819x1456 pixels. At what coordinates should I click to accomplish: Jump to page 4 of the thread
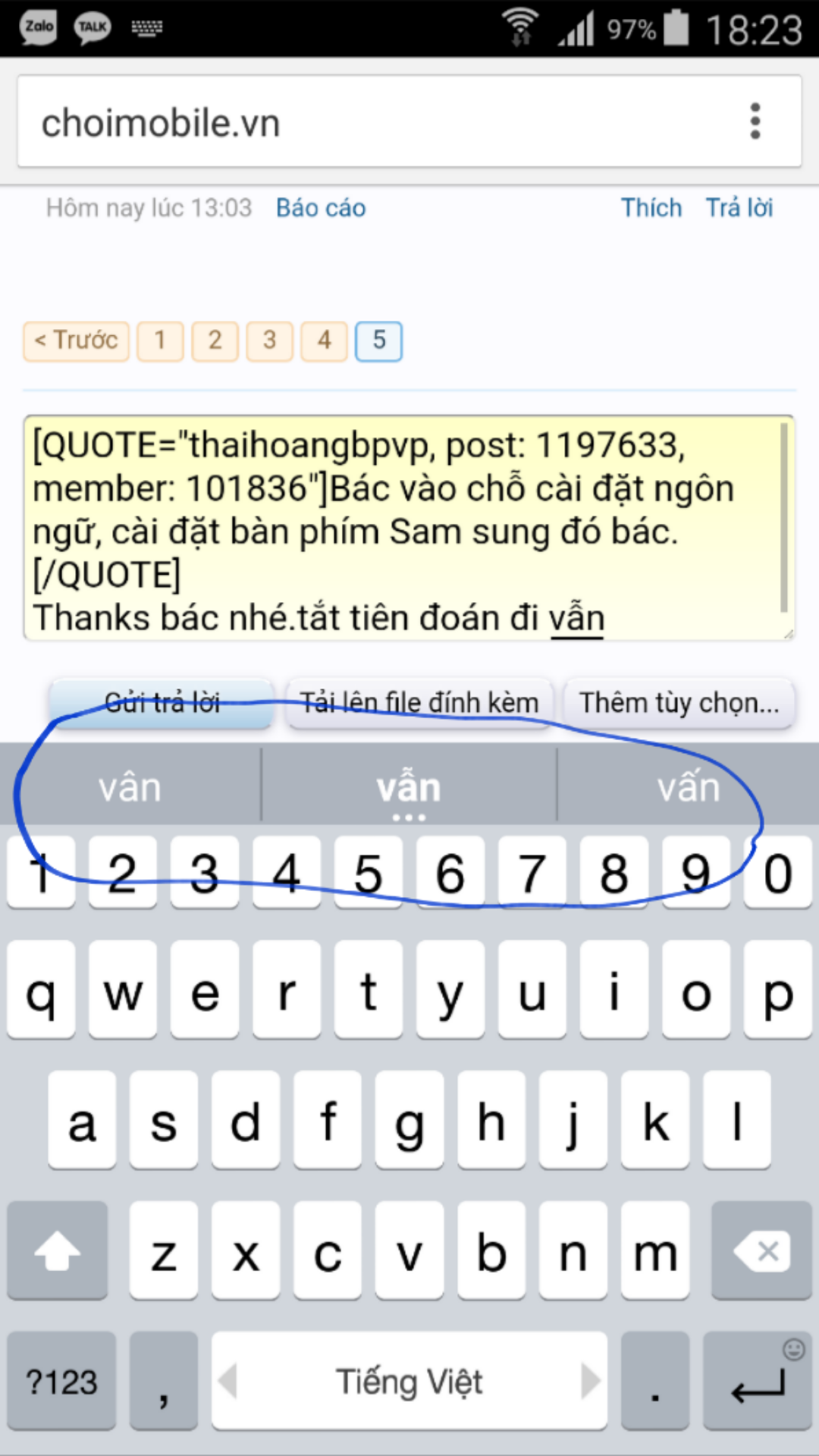(x=325, y=341)
